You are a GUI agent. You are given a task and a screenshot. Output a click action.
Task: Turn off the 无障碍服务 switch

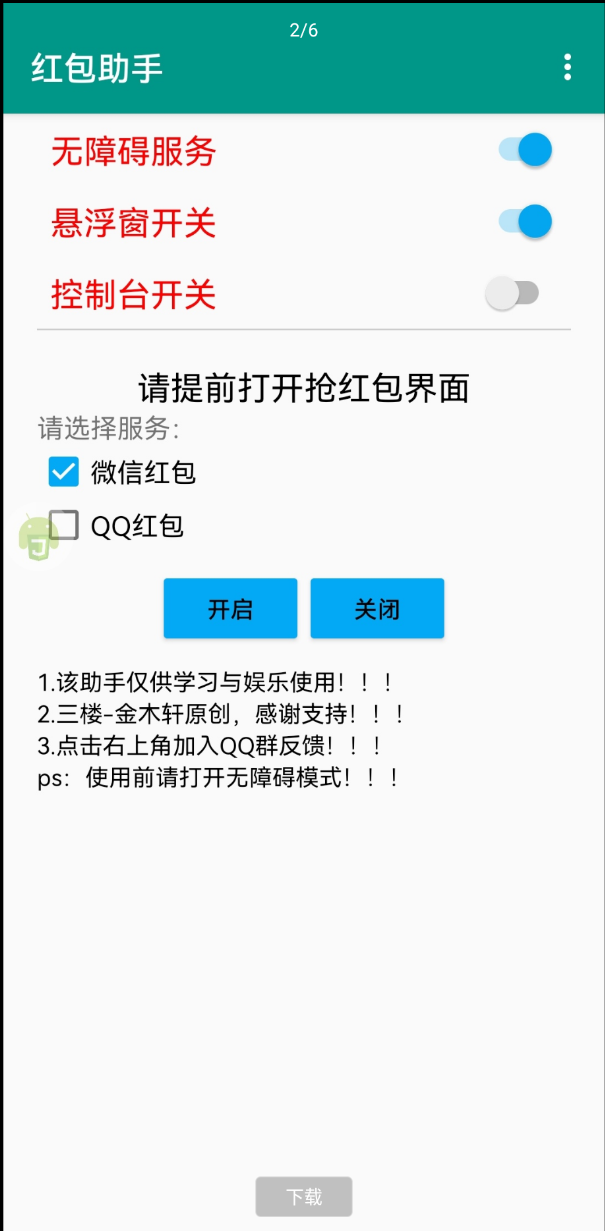coord(525,150)
